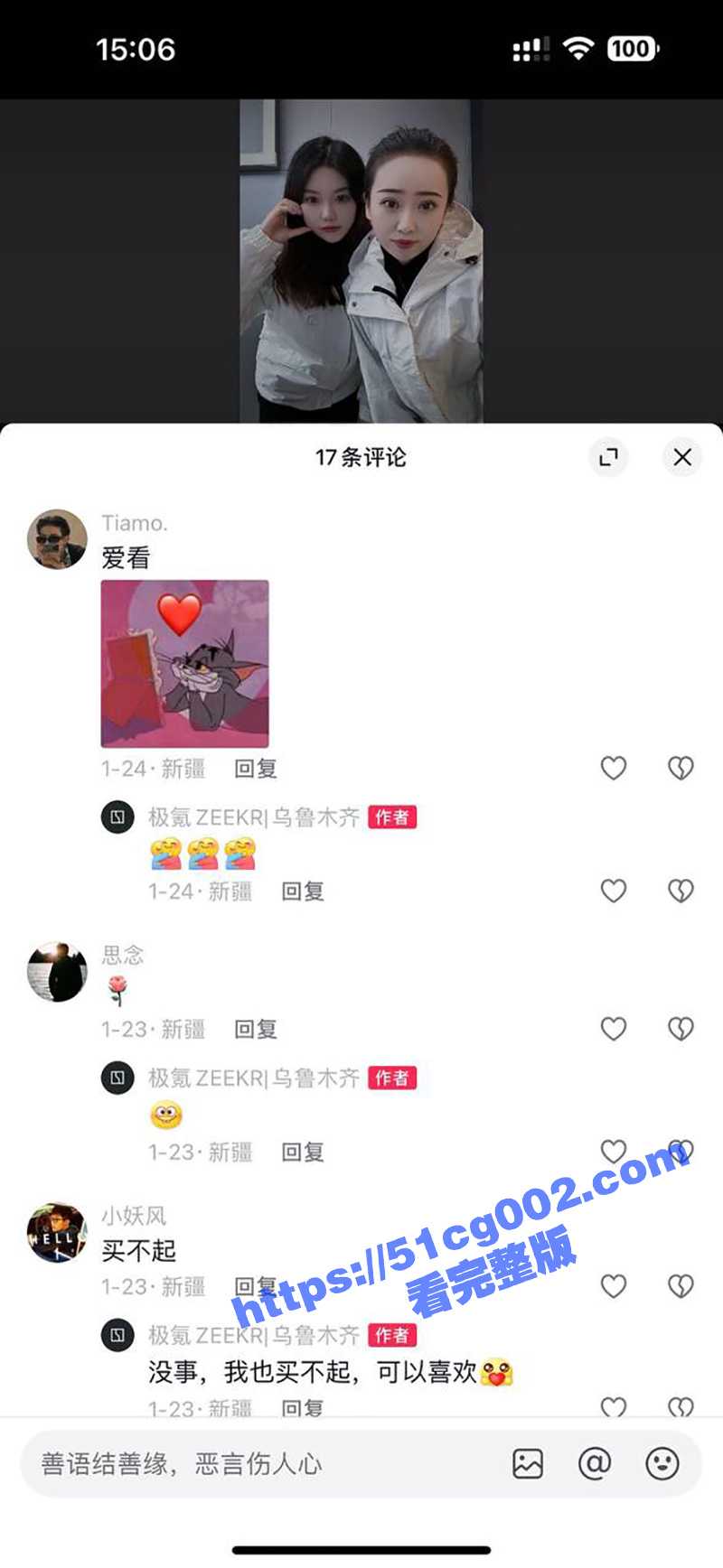The image size is (723, 1568).
Task: Mention someone with the @ icon
Action: tap(595, 1464)
